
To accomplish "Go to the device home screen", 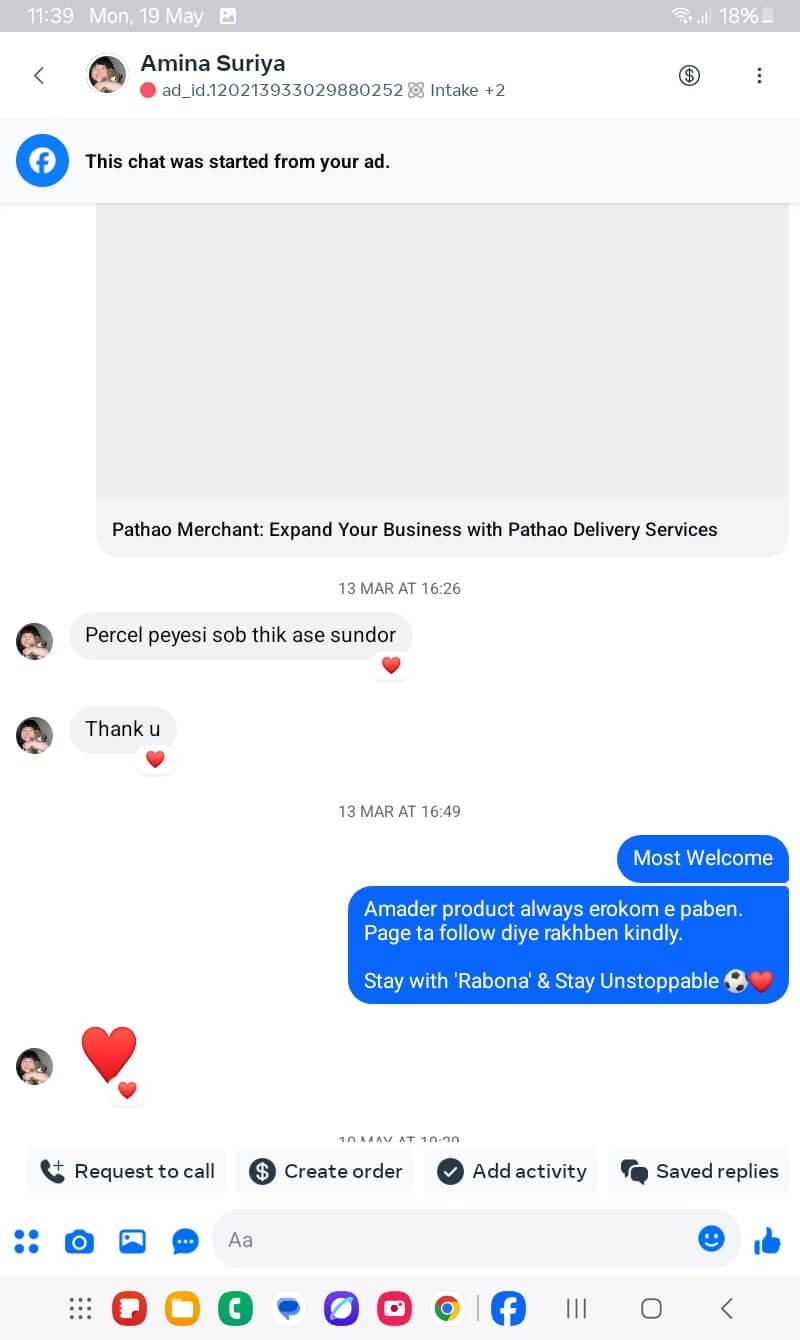I will pyautogui.click(x=651, y=1308).
